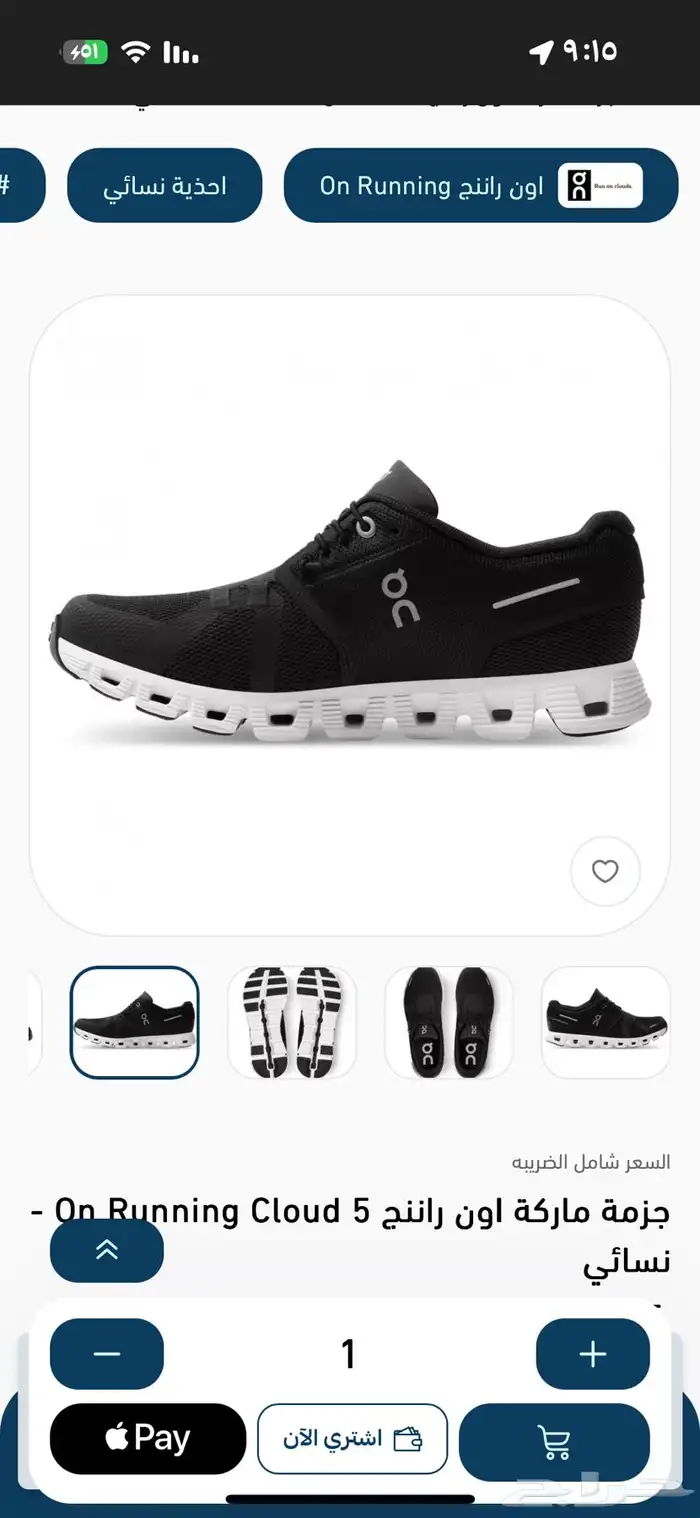Image resolution: width=700 pixels, height=1518 pixels.
Task: Add the shoe to the cart
Action: pyautogui.click(x=554, y=1441)
